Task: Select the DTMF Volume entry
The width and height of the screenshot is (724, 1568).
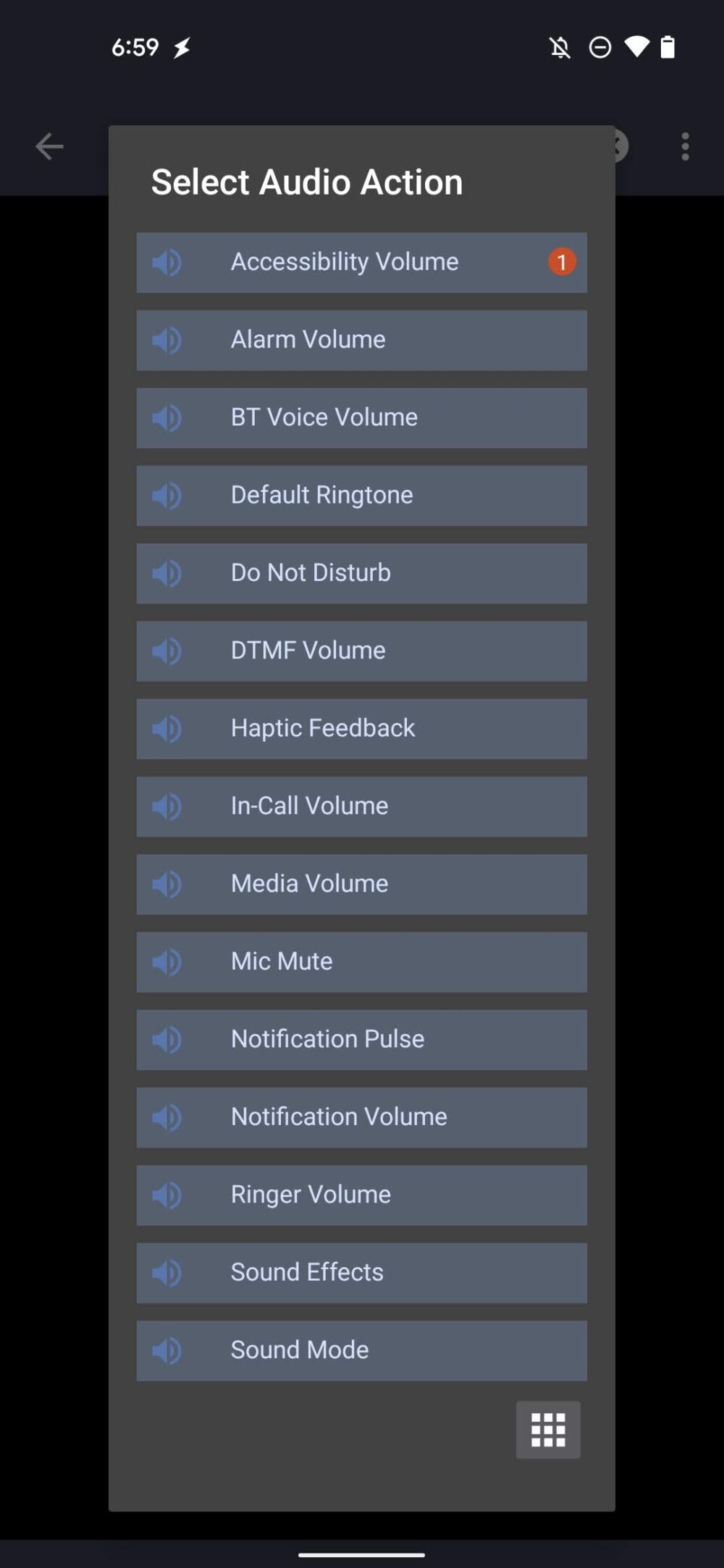Action: pyautogui.click(x=361, y=650)
